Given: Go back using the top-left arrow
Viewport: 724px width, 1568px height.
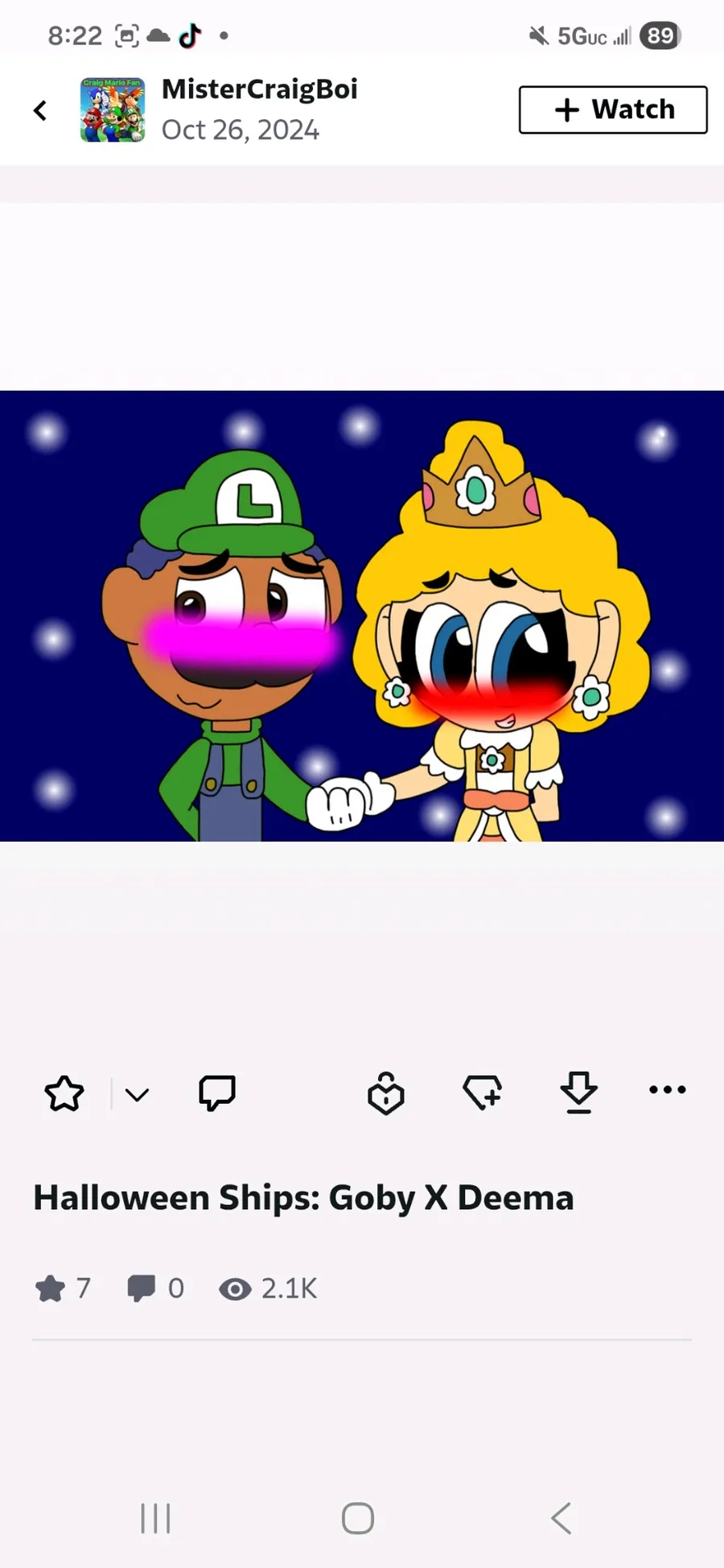Looking at the screenshot, I should click(x=40, y=110).
